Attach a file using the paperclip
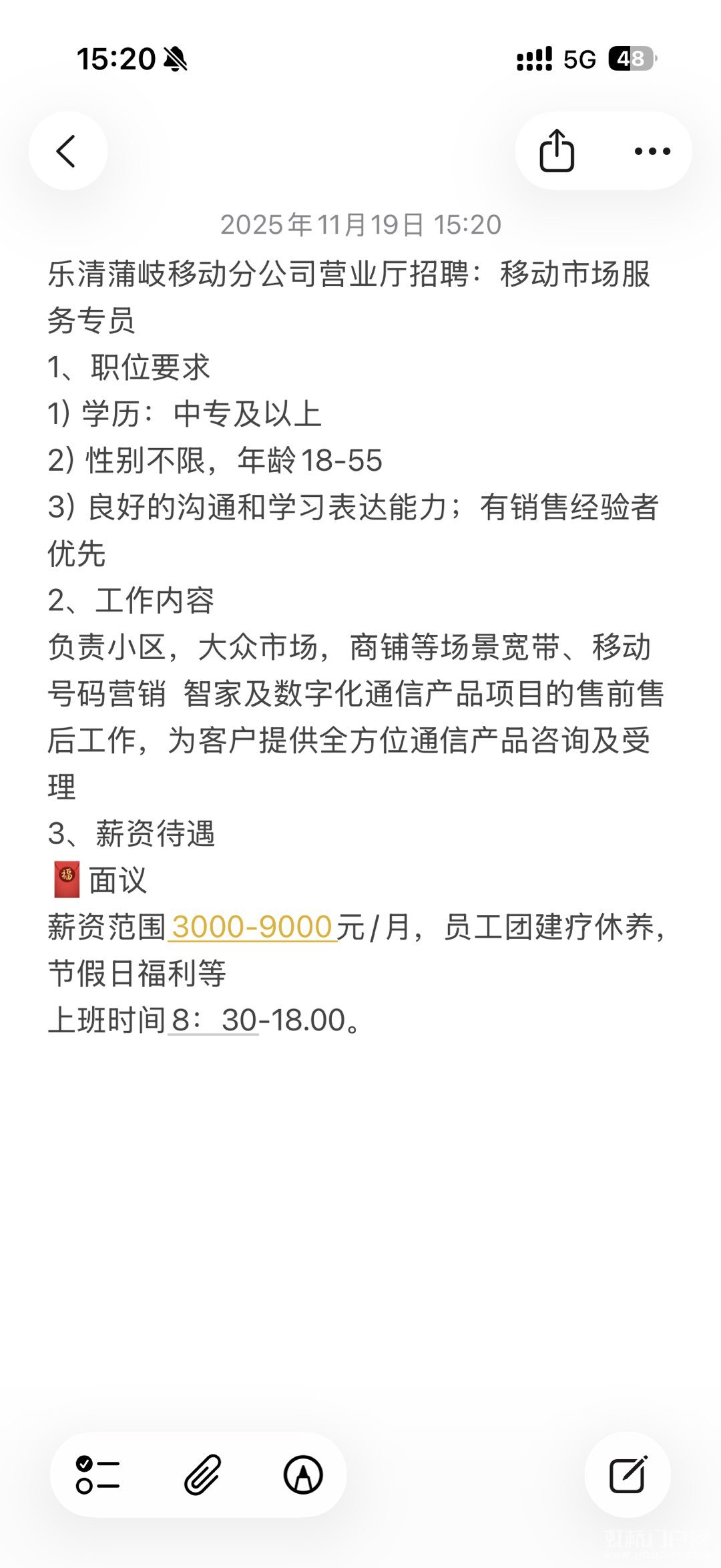This screenshot has width=721, height=1568. pyautogui.click(x=202, y=1475)
